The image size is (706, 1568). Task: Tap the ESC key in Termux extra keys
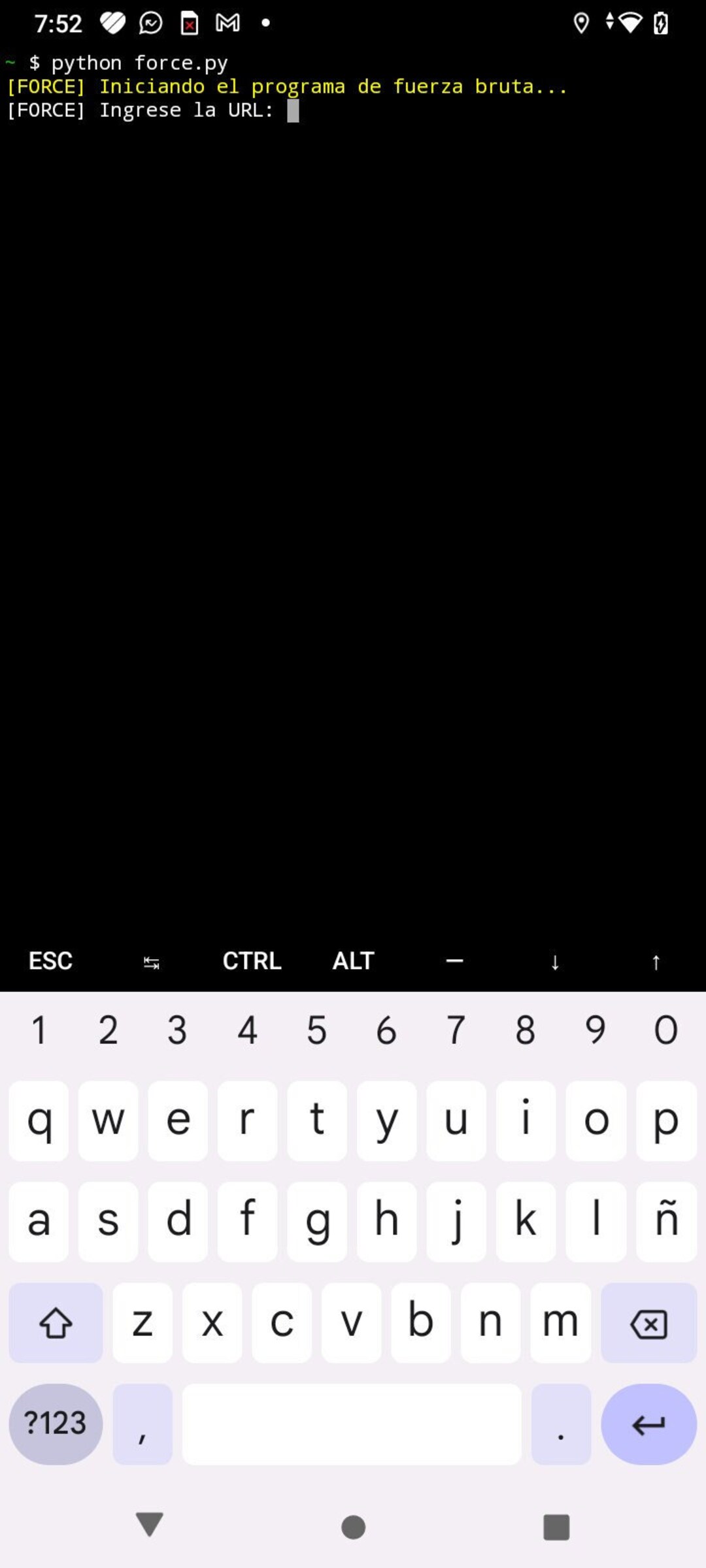[x=50, y=961]
